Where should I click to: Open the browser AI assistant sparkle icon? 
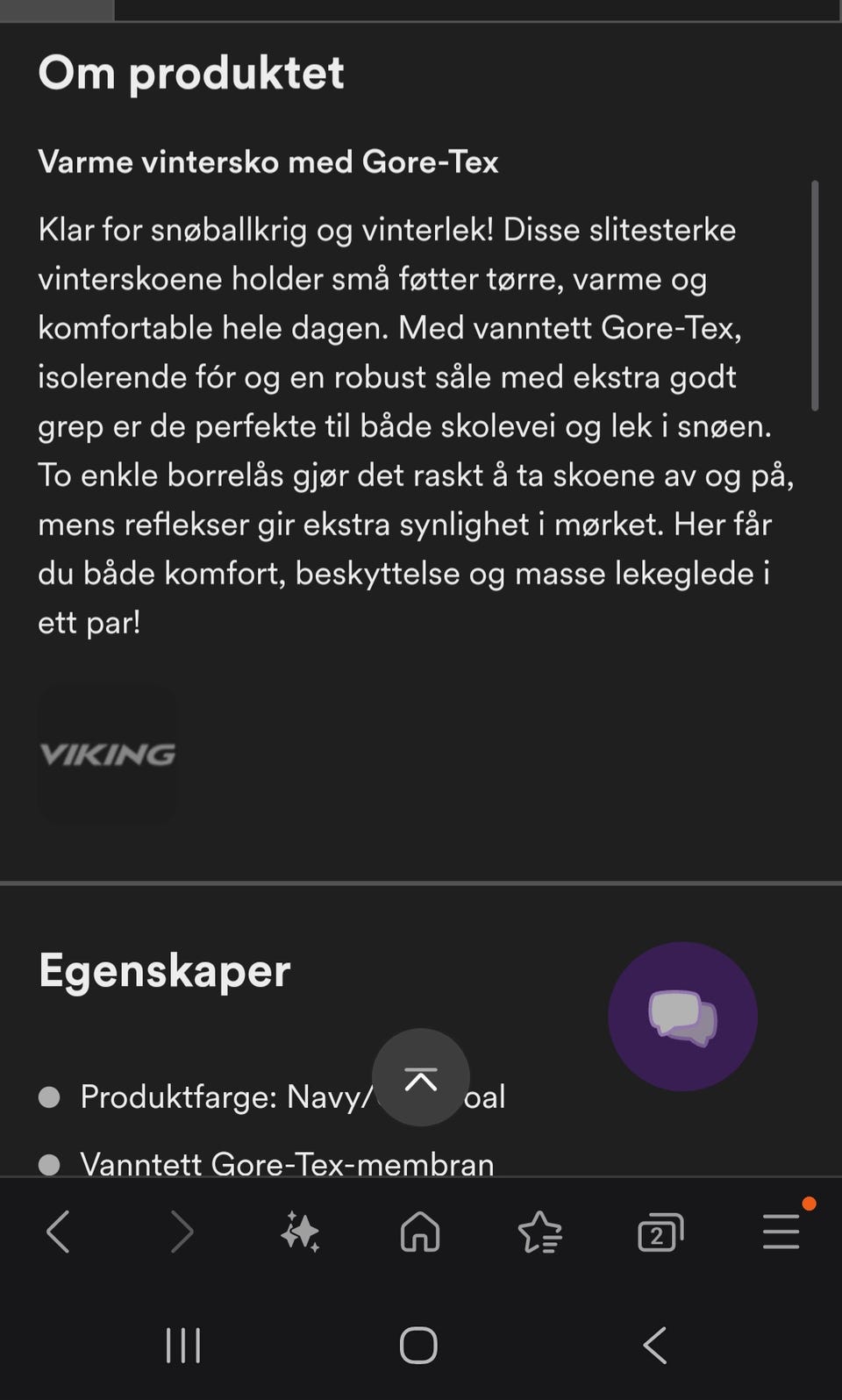click(299, 1232)
